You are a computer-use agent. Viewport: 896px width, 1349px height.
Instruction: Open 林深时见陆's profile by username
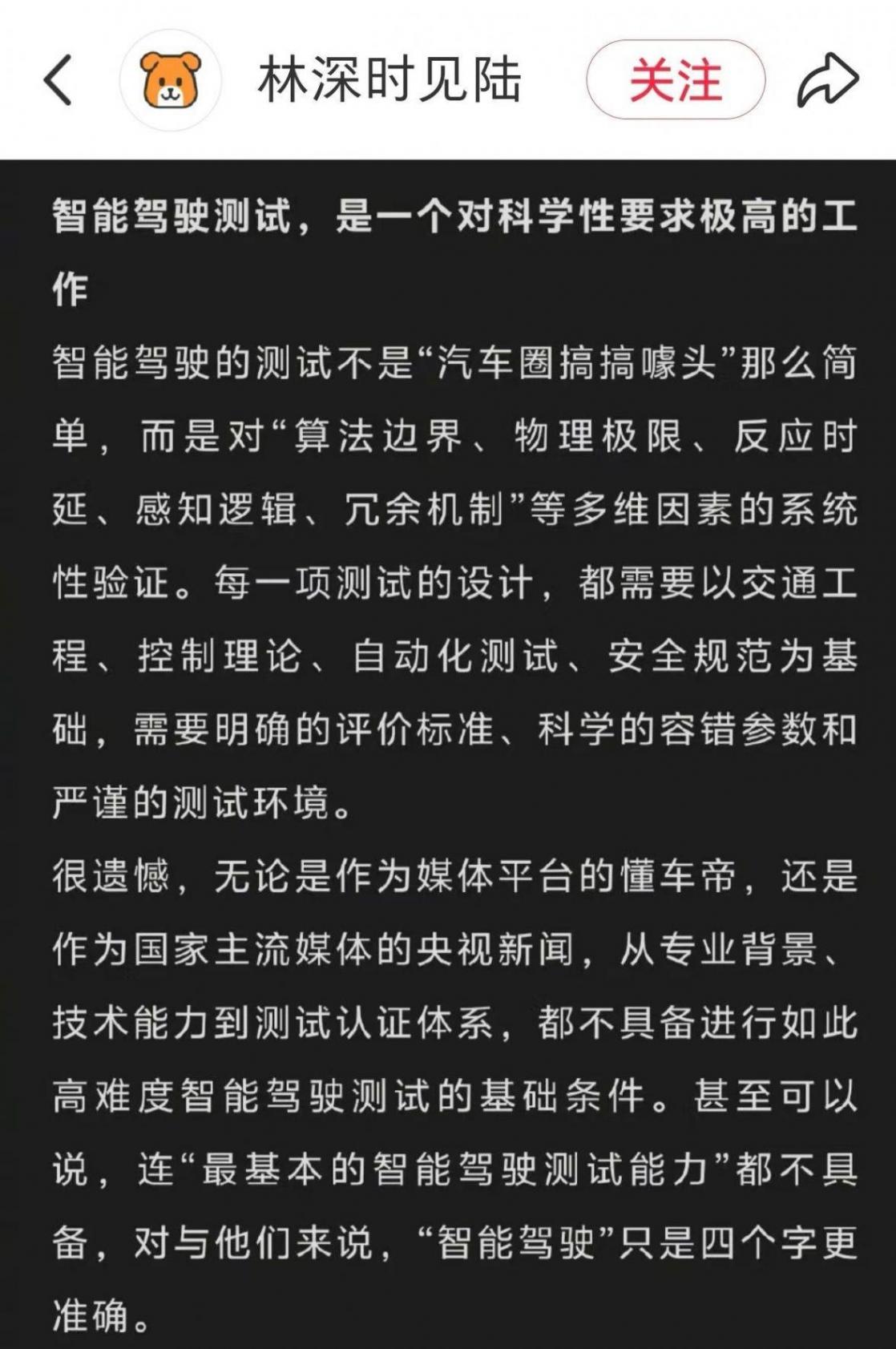click(389, 80)
